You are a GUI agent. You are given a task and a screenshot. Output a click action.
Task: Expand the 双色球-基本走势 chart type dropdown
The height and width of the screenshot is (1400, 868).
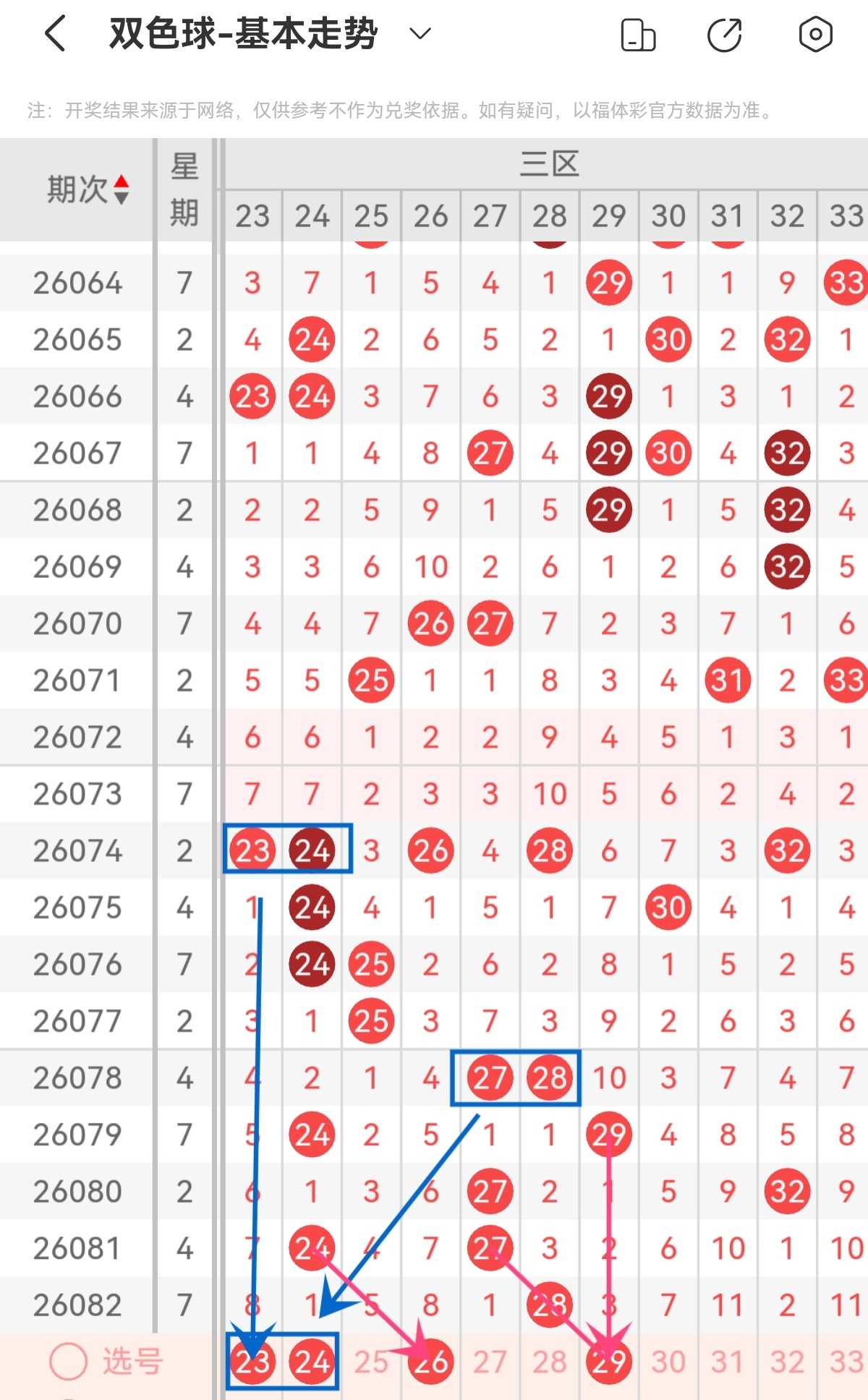point(420,33)
